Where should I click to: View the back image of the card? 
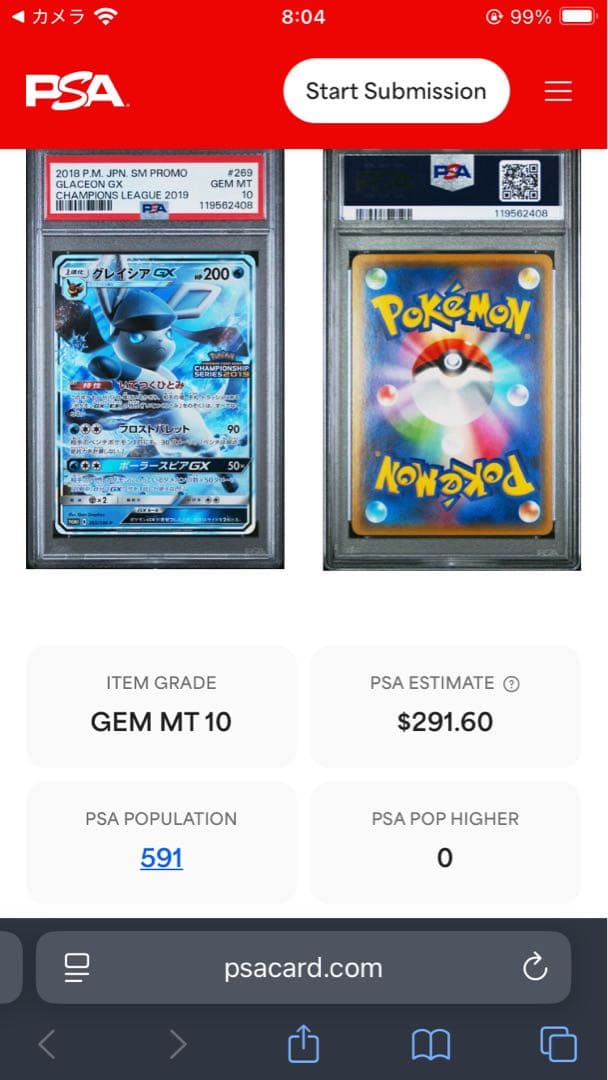tap(451, 360)
